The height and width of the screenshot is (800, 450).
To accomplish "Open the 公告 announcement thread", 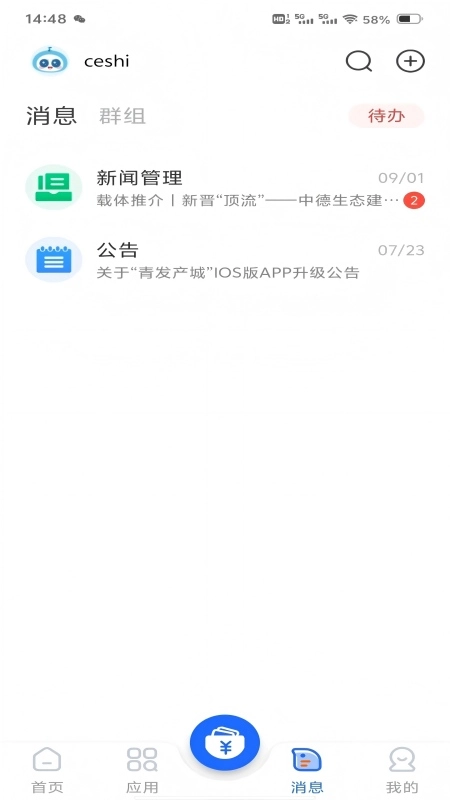I will 225,260.
